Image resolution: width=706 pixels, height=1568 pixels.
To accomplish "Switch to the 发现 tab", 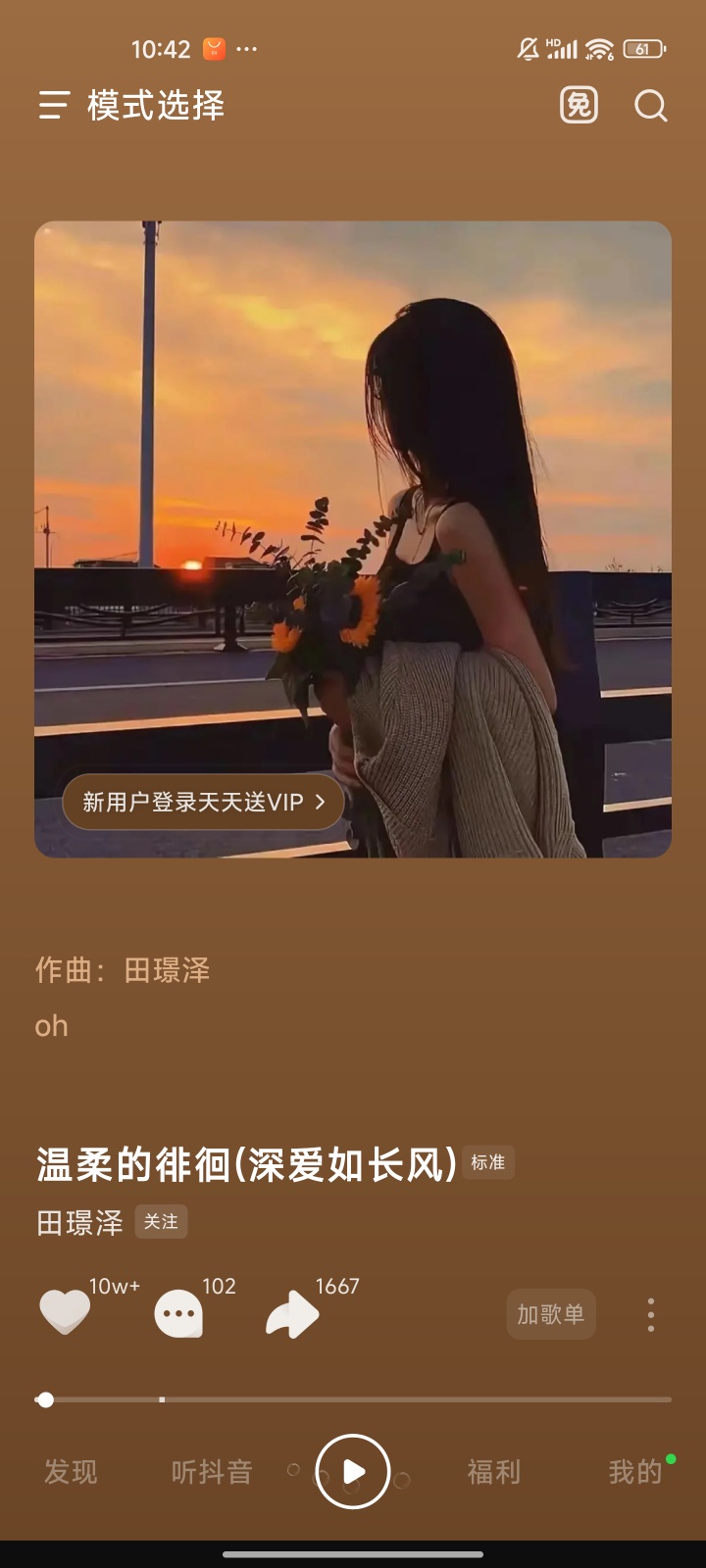I will (x=71, y=1472).
